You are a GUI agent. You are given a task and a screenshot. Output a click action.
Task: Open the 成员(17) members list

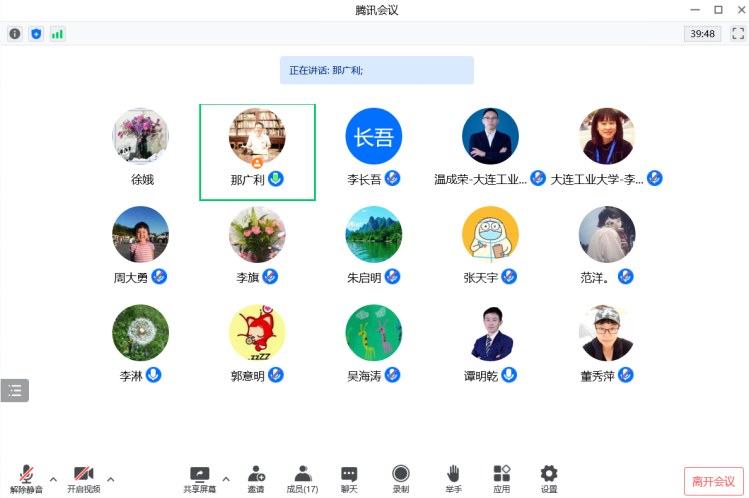pos(302,478)
